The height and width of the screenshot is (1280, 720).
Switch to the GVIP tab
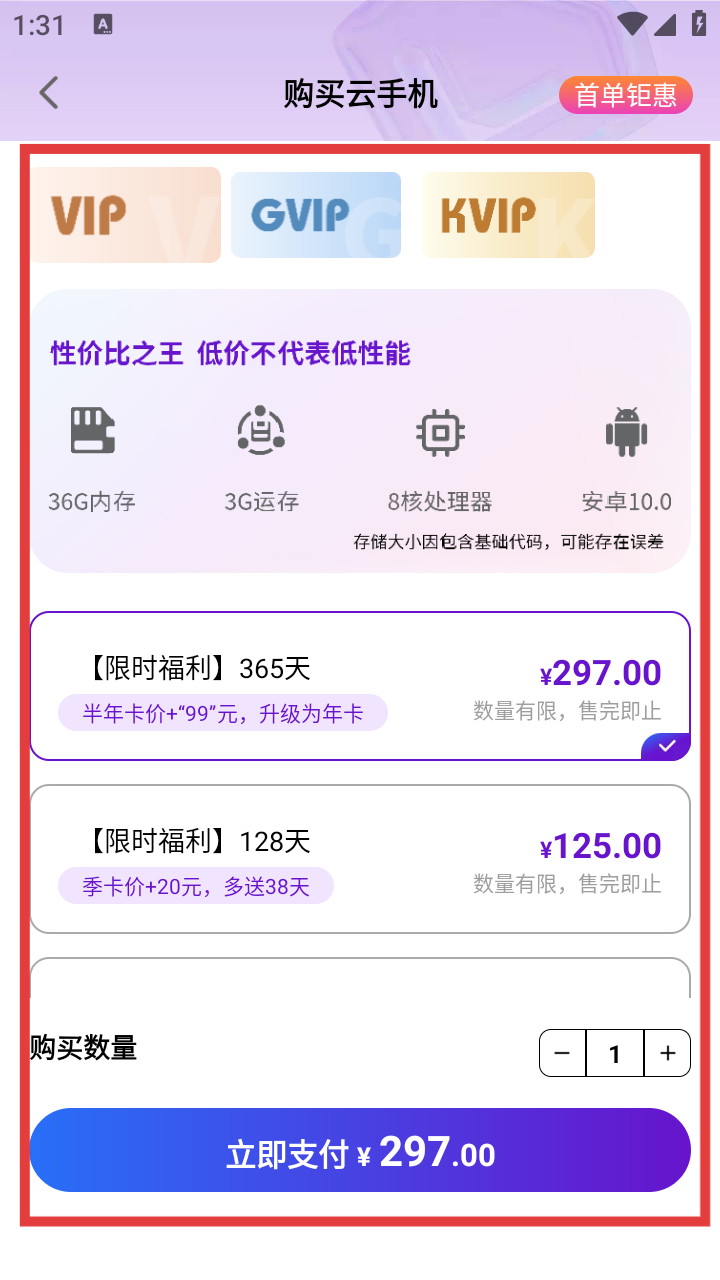pos(315,215)
